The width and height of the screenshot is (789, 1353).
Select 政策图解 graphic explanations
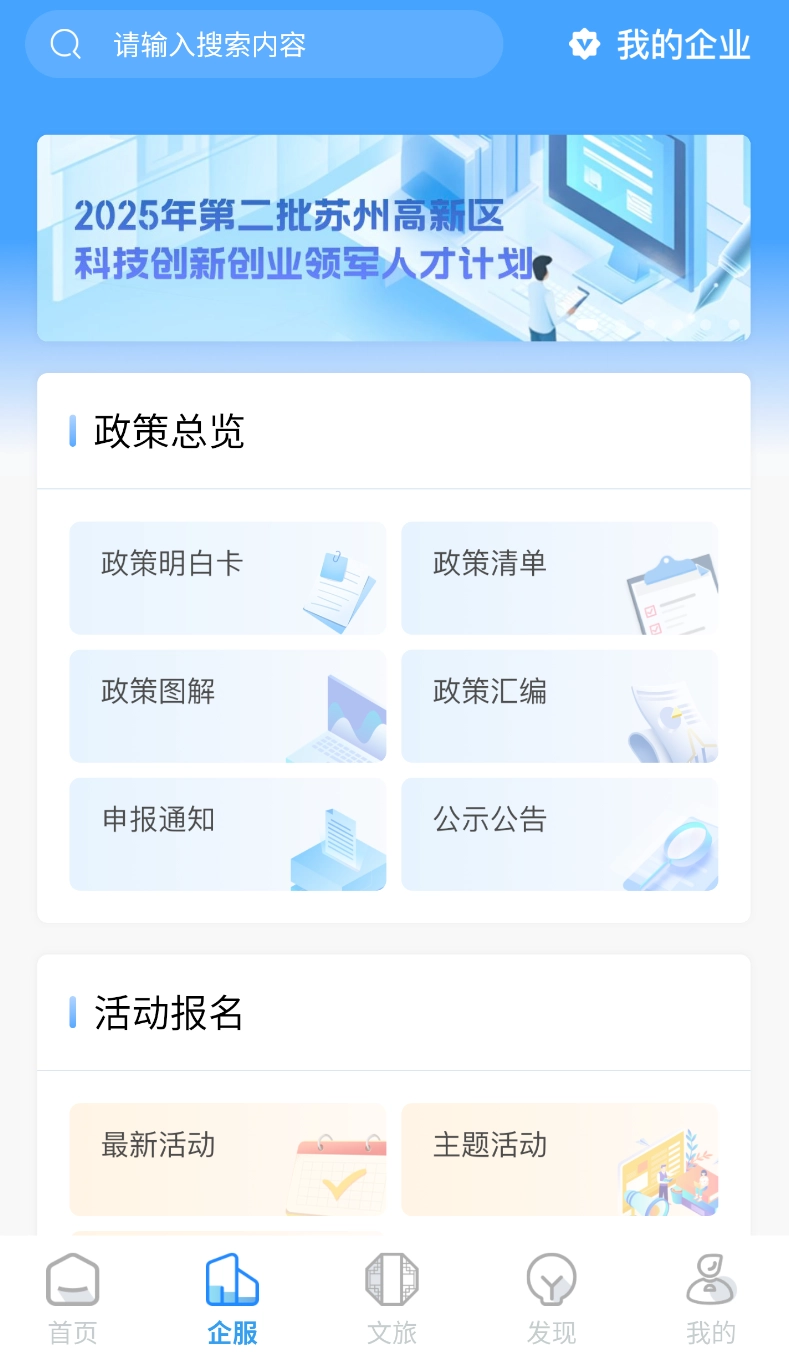(227, 706)
